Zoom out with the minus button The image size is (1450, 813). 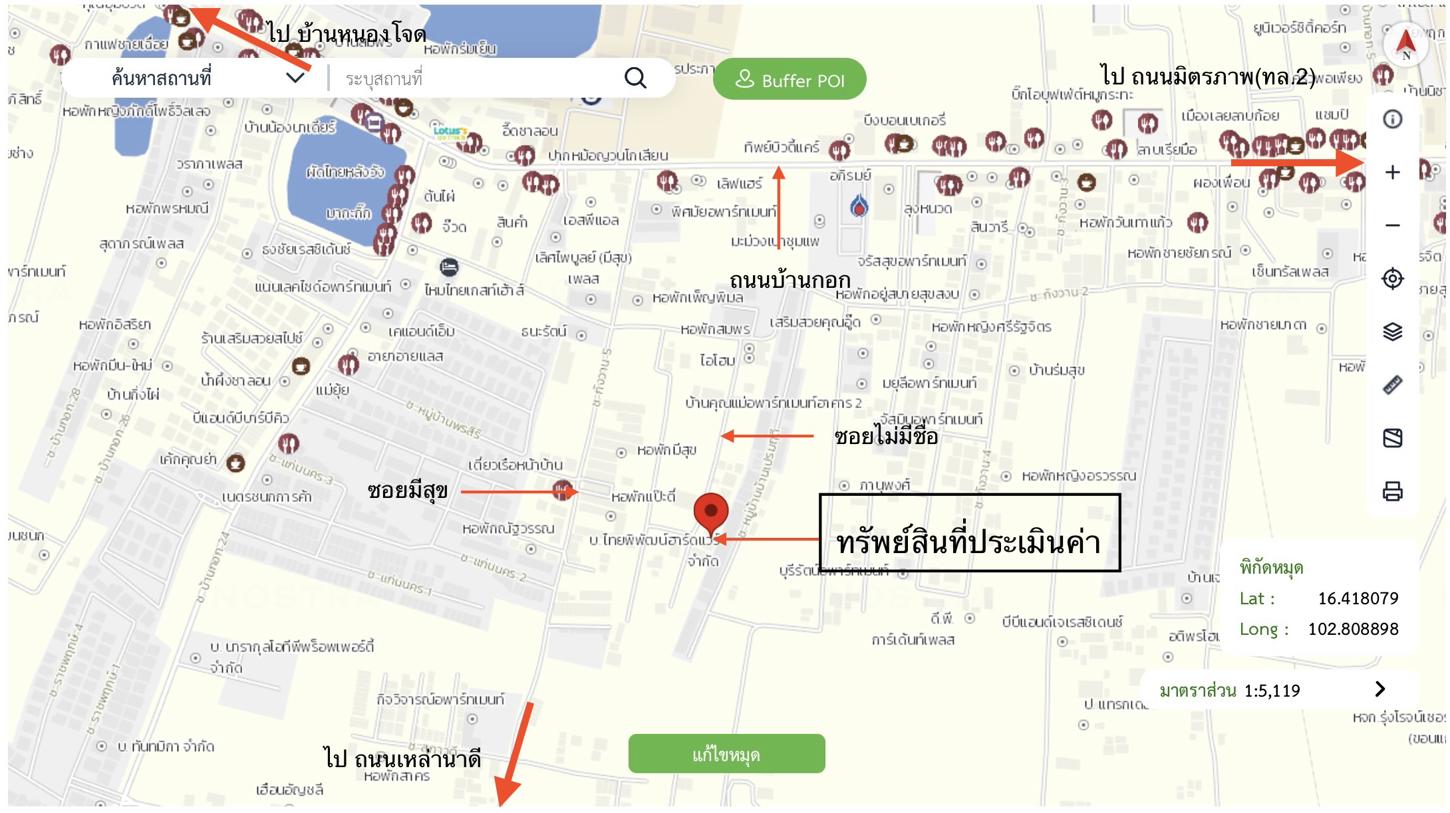[1392, 225]
